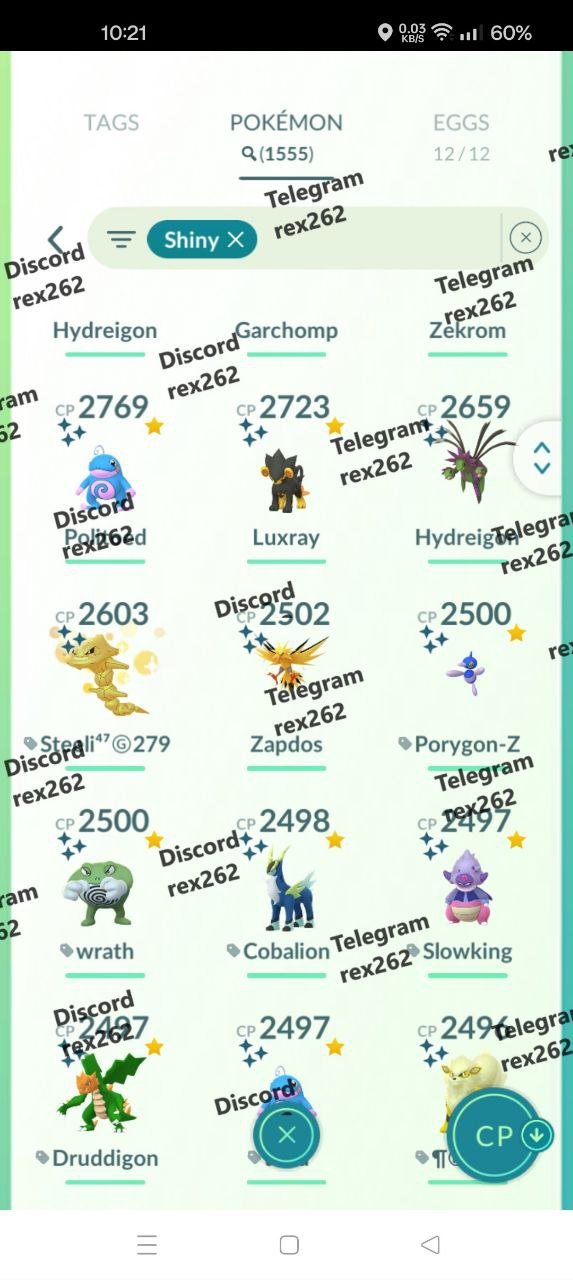Open the filter options icon

click(121, 239)
